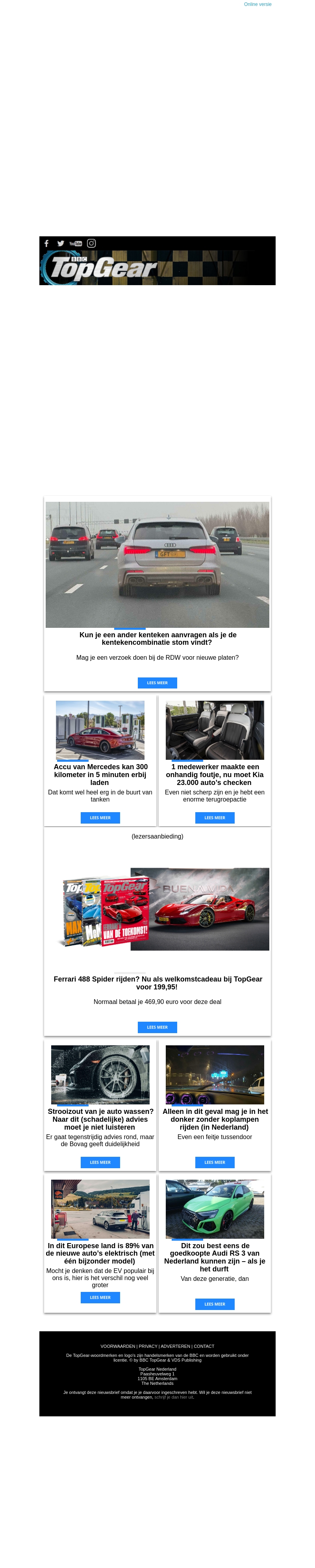
Task: Open Lees meer for the Ferrari 488 Spider deal
Action: pyautogui.click(x=157, y=1028)
